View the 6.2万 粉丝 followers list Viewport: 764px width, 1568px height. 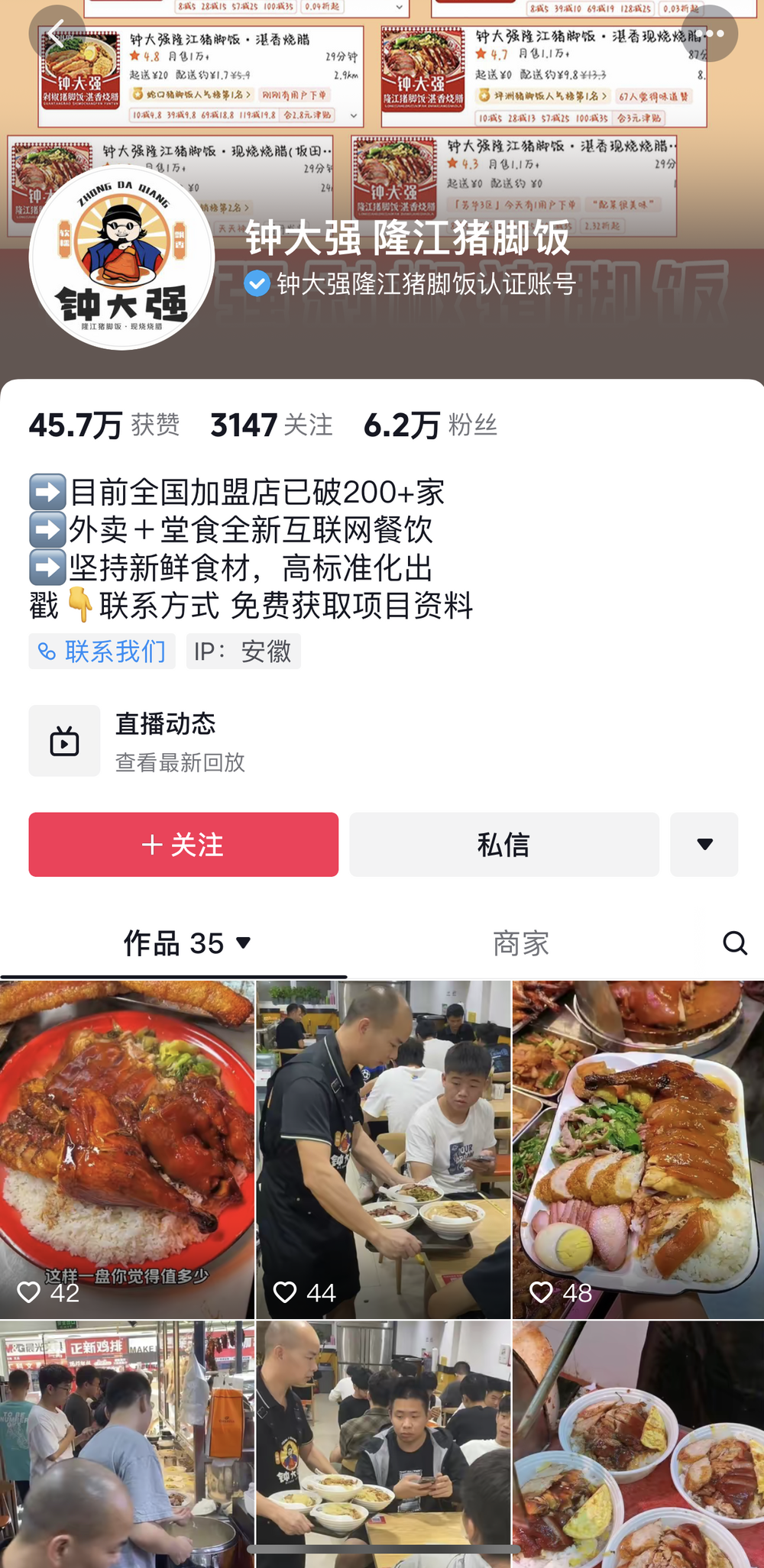pyautogui.click(x=430, y=425)
